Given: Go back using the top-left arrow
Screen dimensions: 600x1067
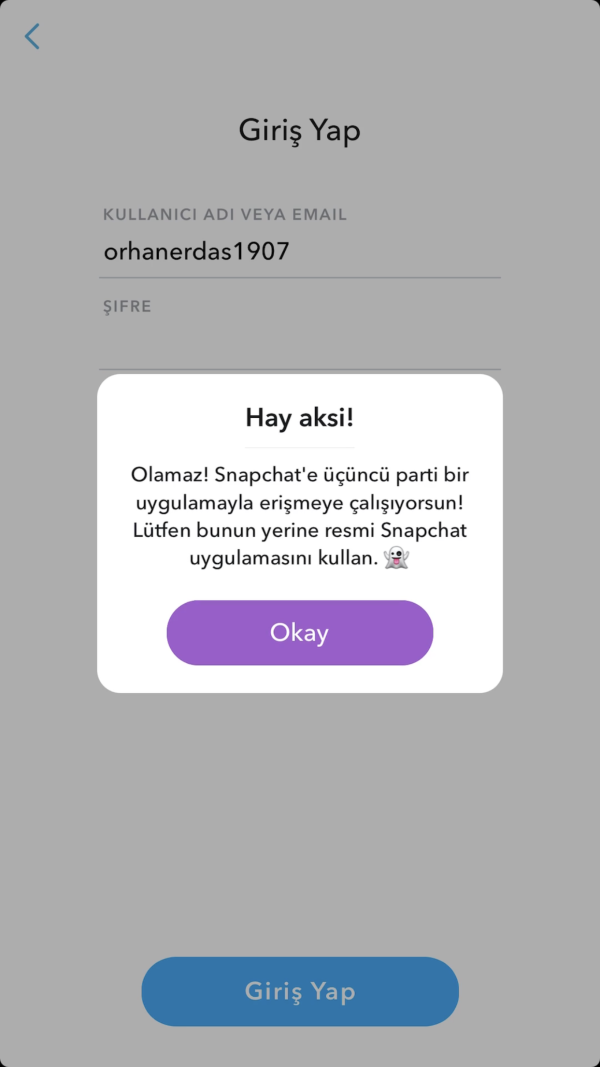Looking at the screenshot, I should [x=32, y=37].
